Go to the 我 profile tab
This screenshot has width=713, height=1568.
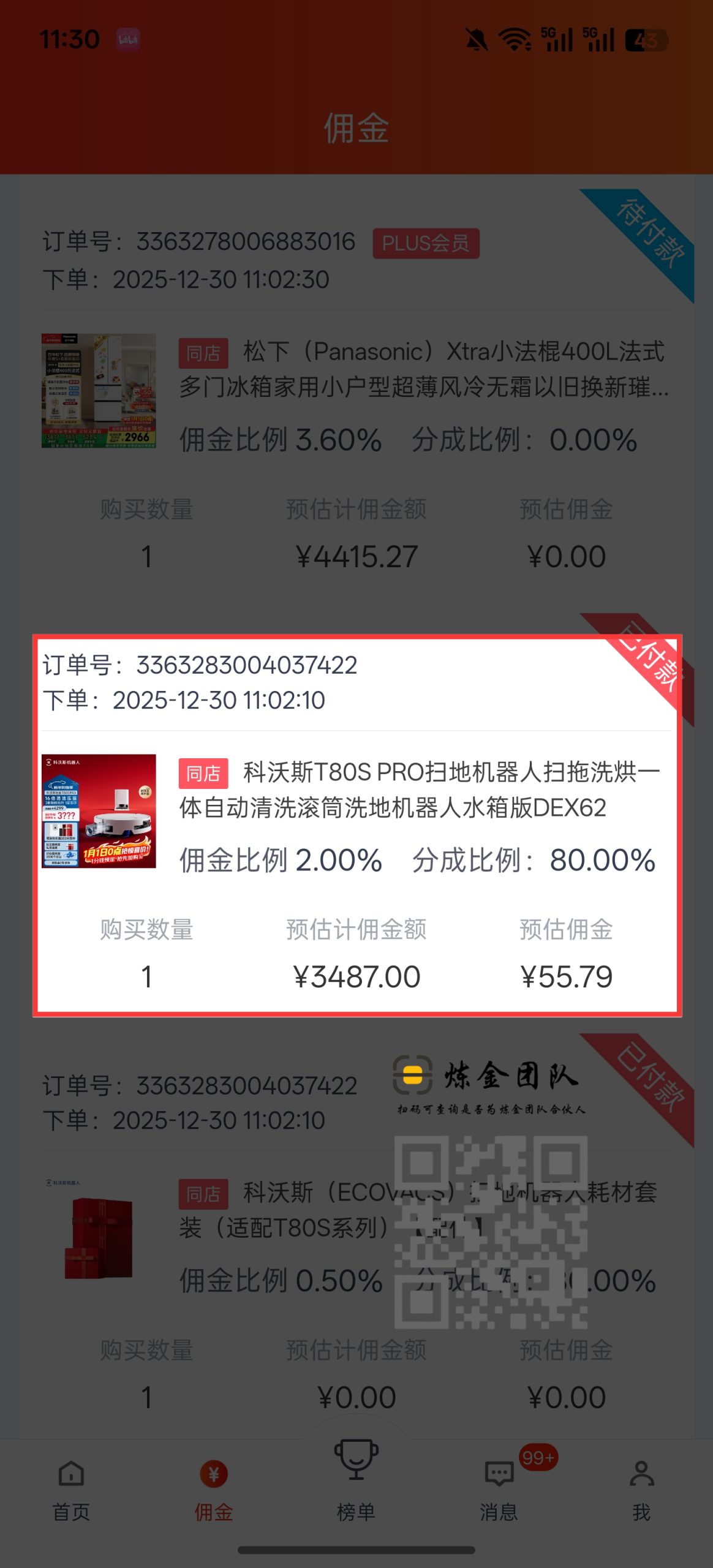[x=641, y=1490]
